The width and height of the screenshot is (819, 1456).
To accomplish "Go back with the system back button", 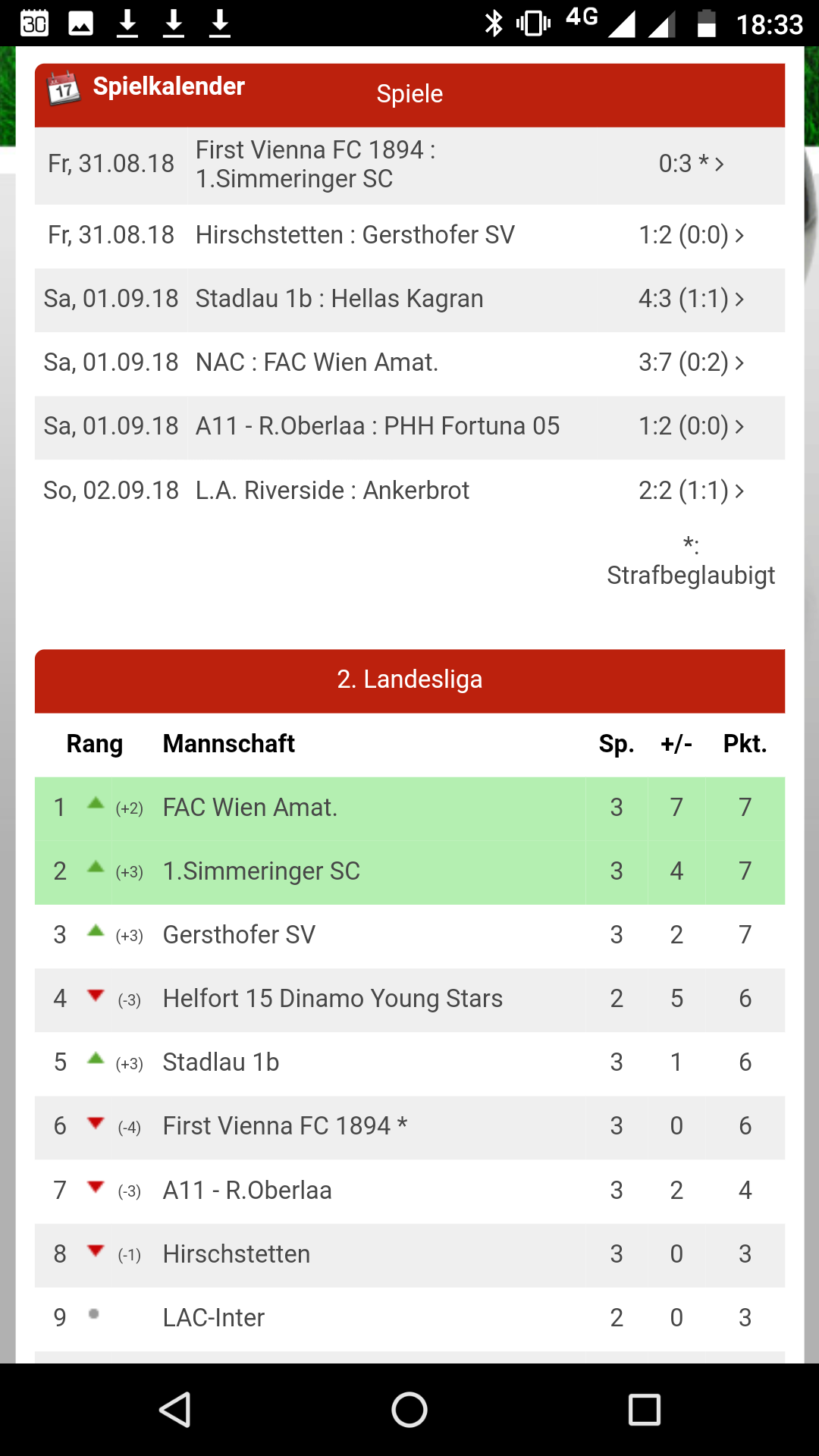I will pos(175,1410).
